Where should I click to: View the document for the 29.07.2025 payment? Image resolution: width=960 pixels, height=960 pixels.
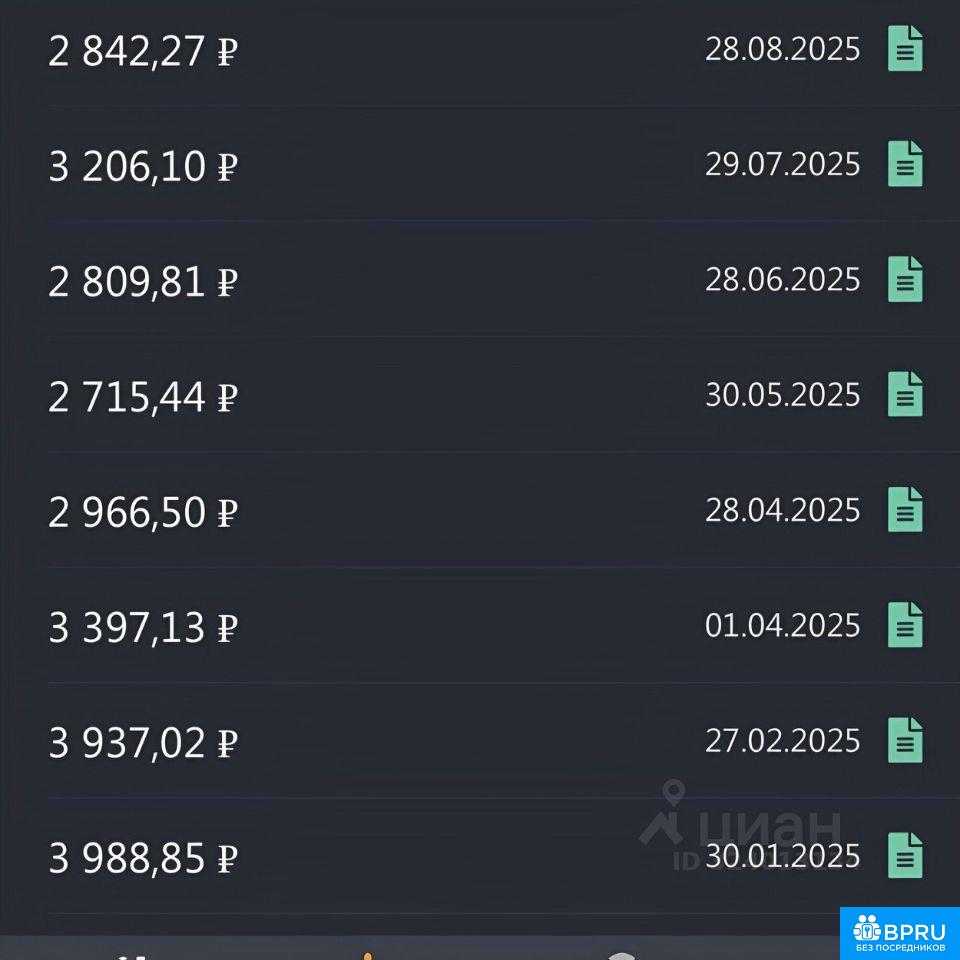point(905,164)
